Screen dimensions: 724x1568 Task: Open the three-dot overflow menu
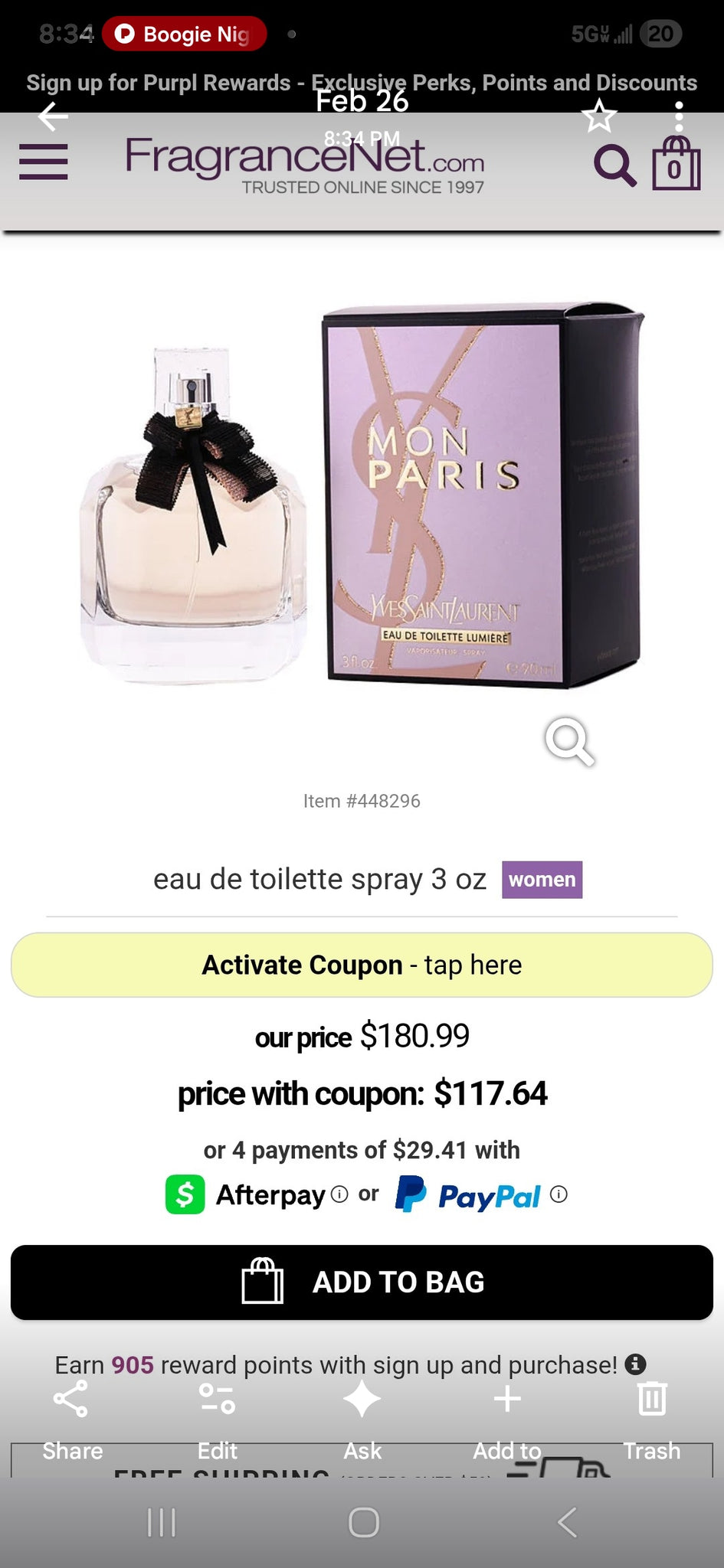pos(679,117)
